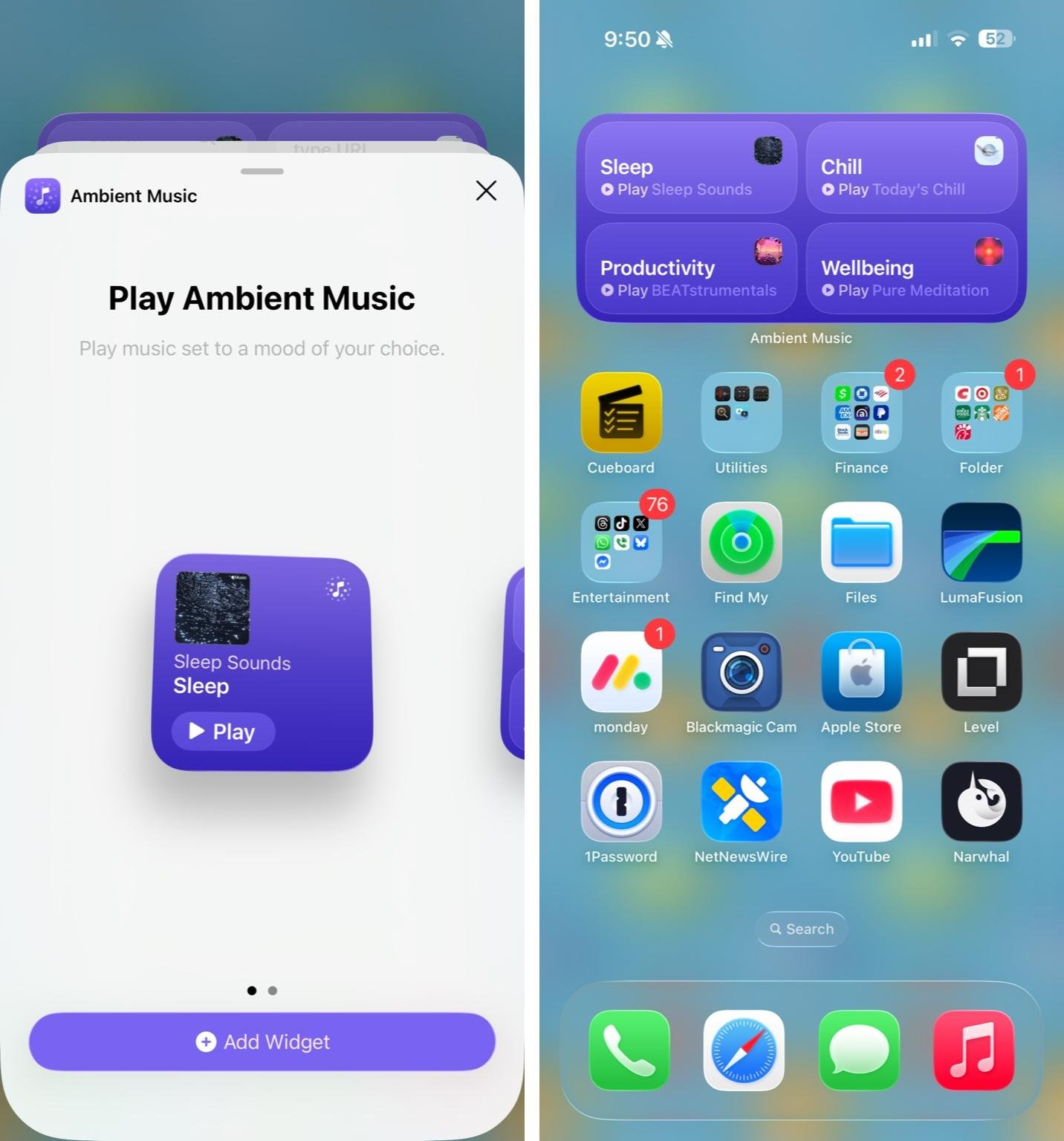Close the Ambient Music widget sheet

486,191
